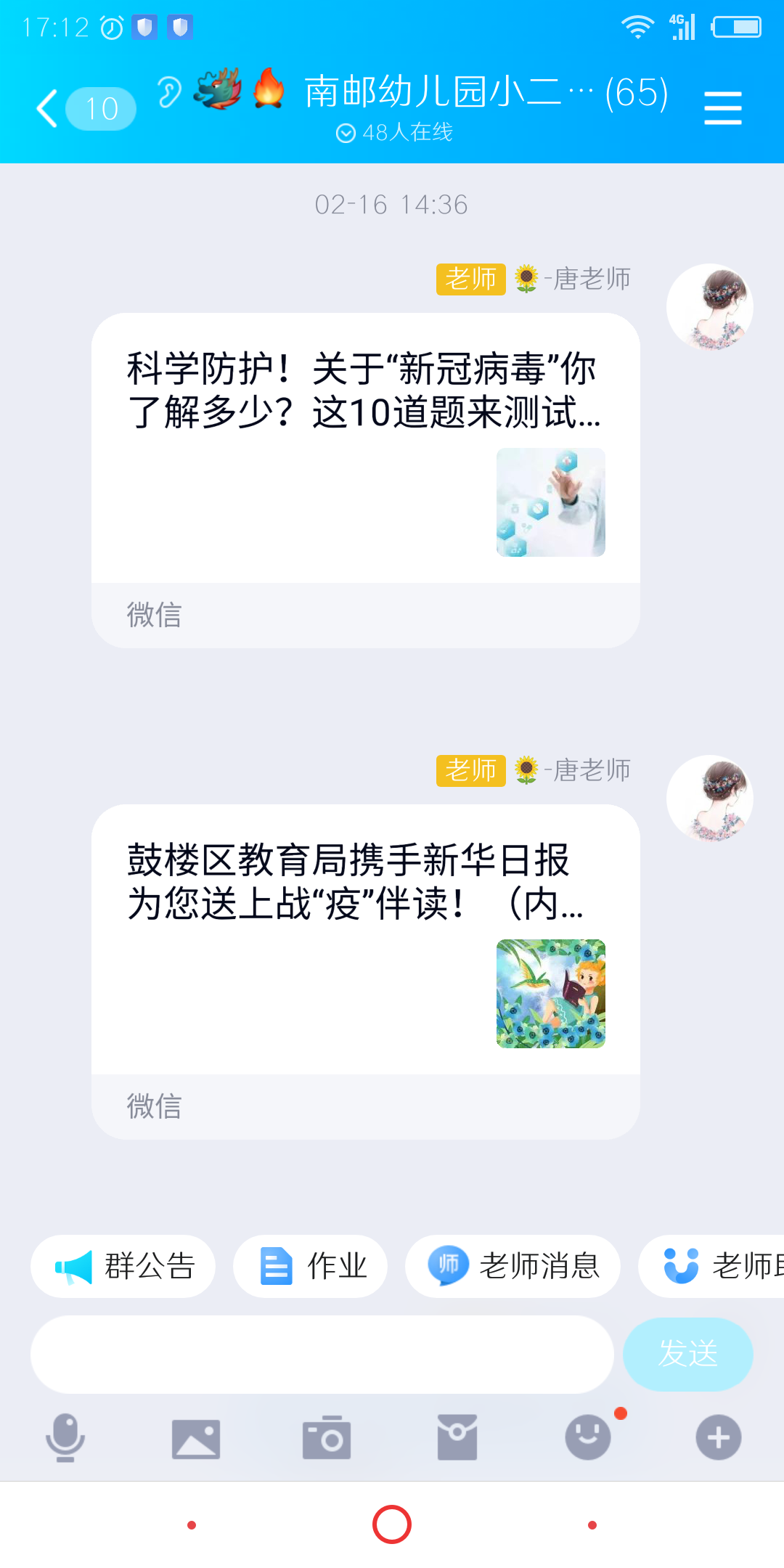Tap the system home button
Image resolution: width=784 pixels, height=1568 pixels.
point(392,1524)
